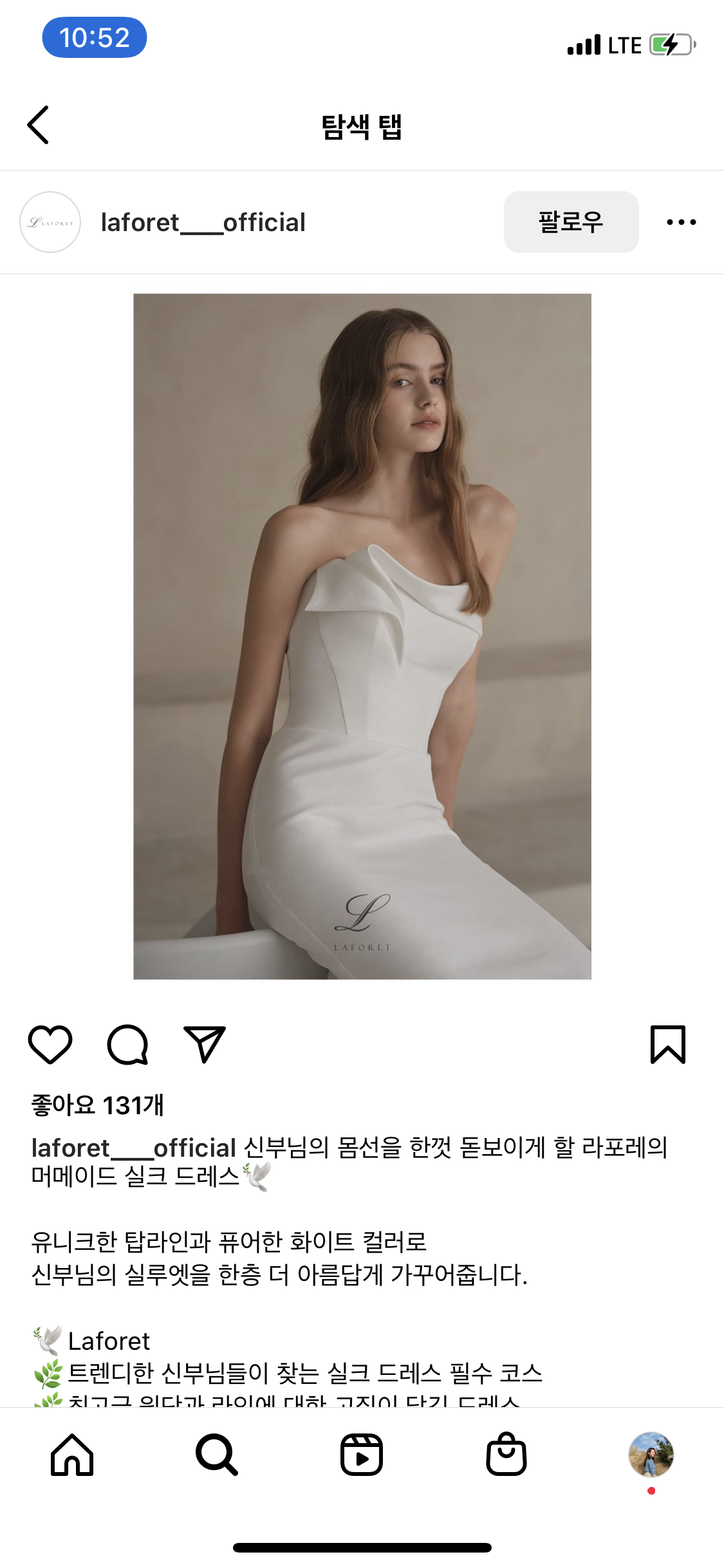Switch to the Search tab
The width and height of the screenshot is (724, 1568).
(217, 1455)
